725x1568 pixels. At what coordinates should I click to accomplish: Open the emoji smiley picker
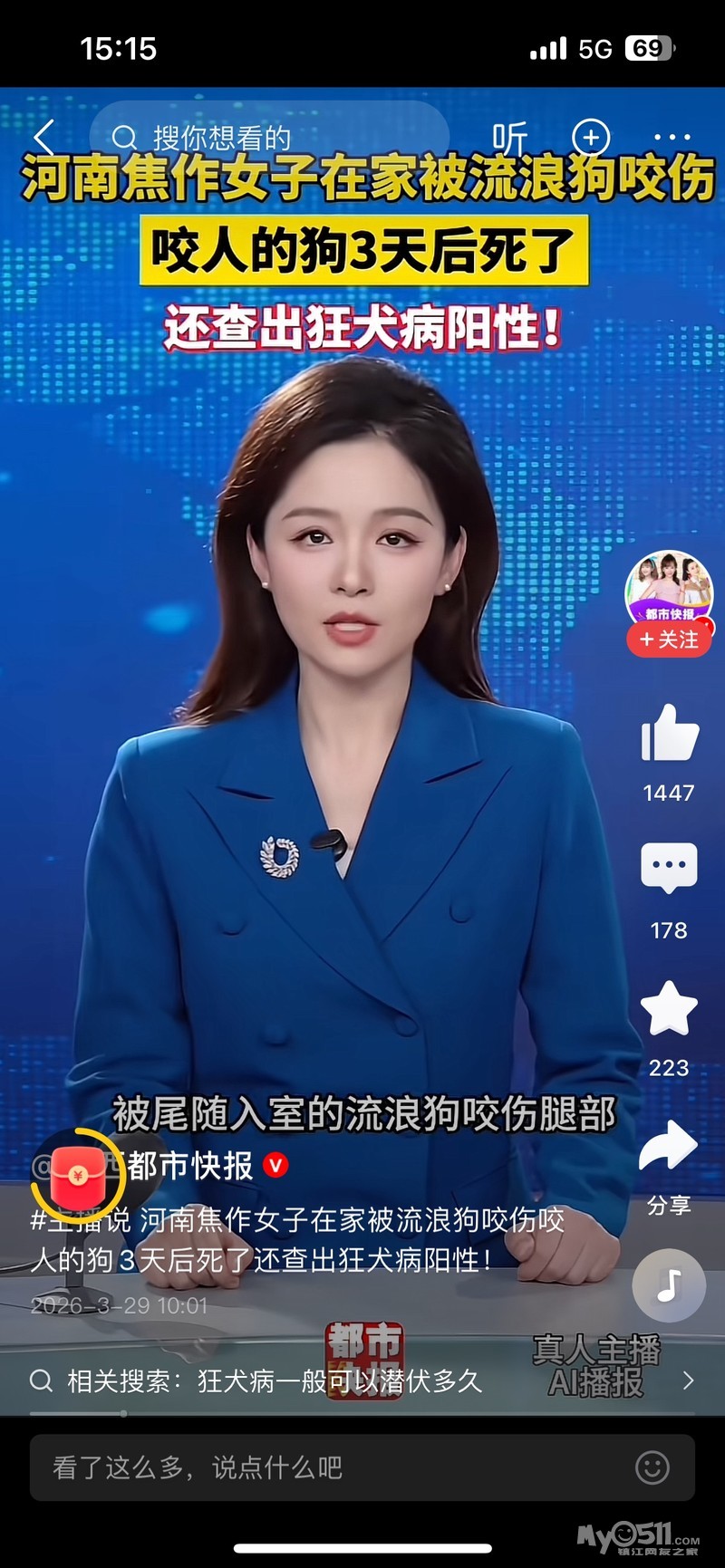(x=652, y=1467)
